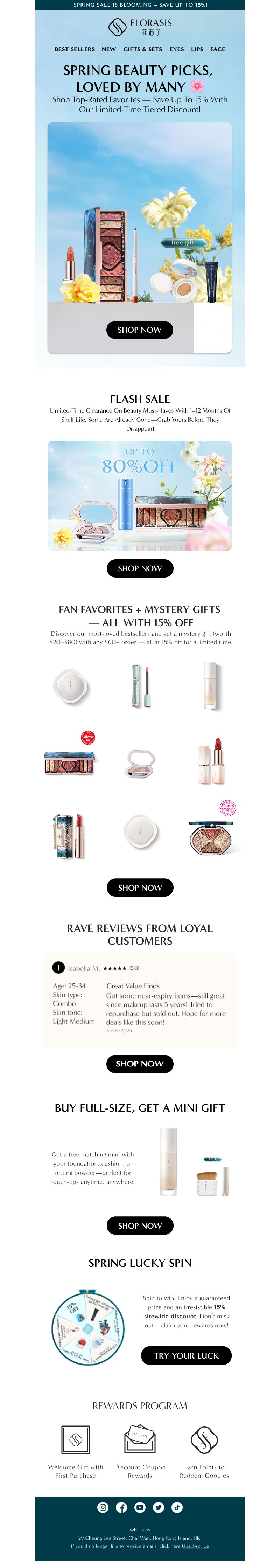Open the EYES category link
Screen dimensions: 280x1568
tap(176, 49)
